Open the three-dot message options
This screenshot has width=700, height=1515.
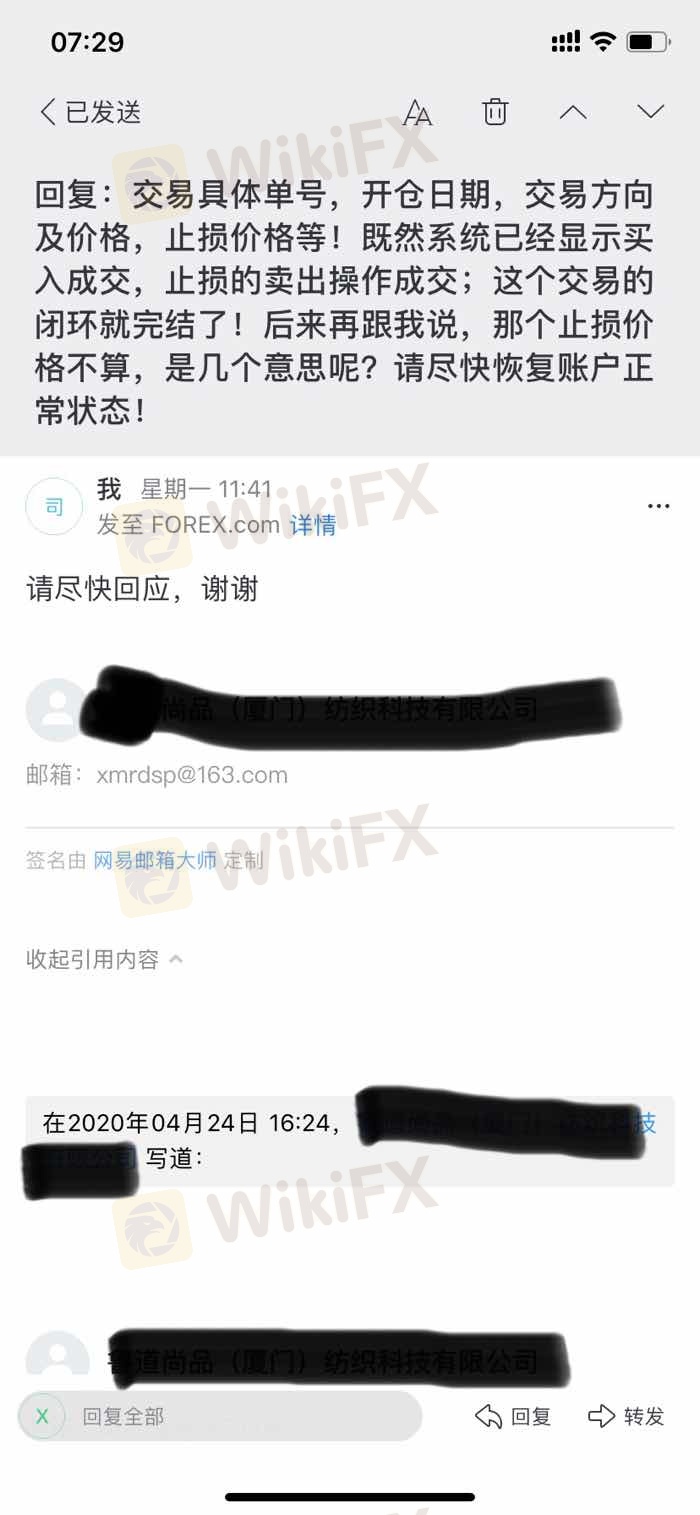click(658, 506)
